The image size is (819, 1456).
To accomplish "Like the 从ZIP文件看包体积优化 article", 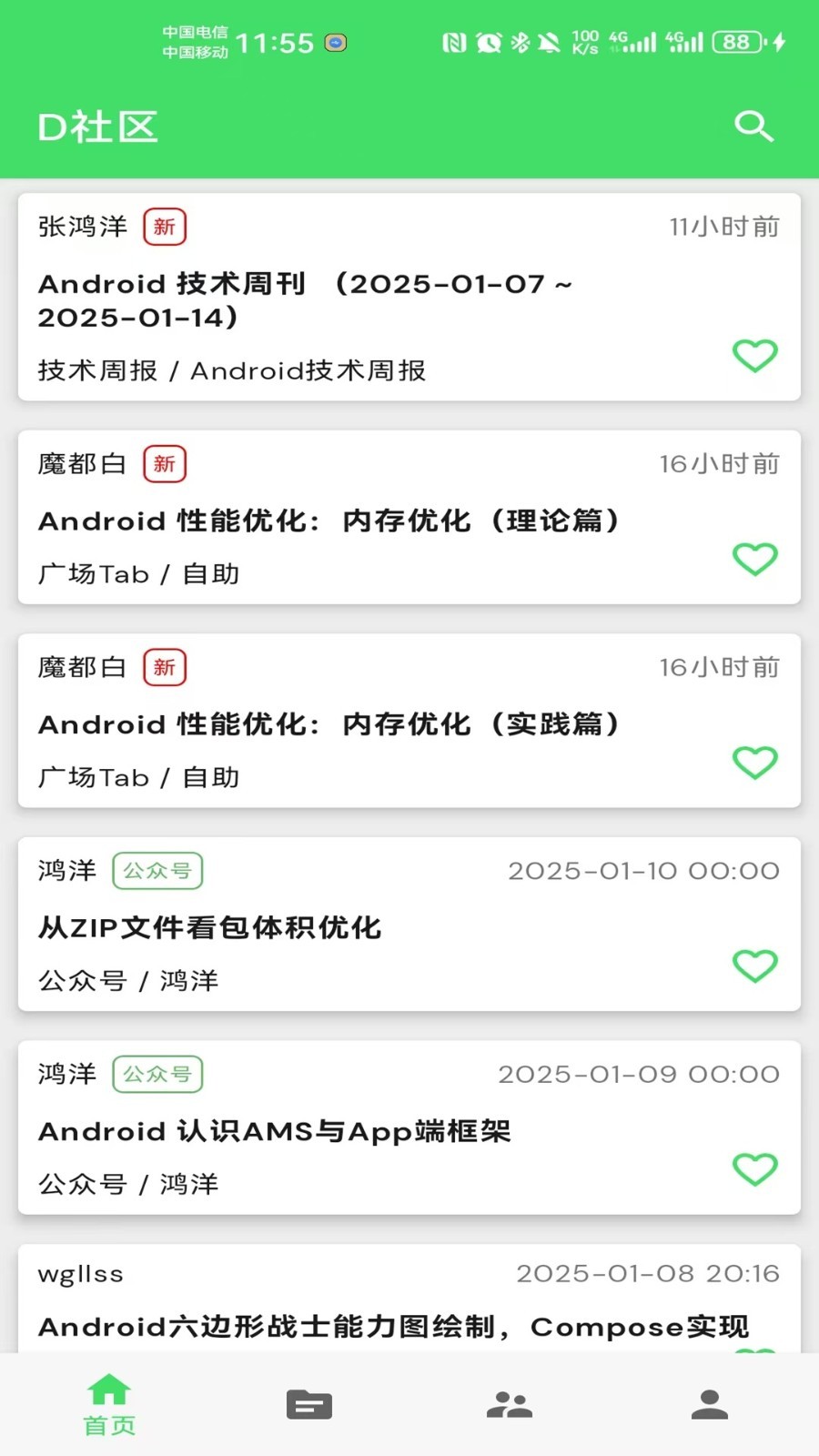I will point(755,966).
